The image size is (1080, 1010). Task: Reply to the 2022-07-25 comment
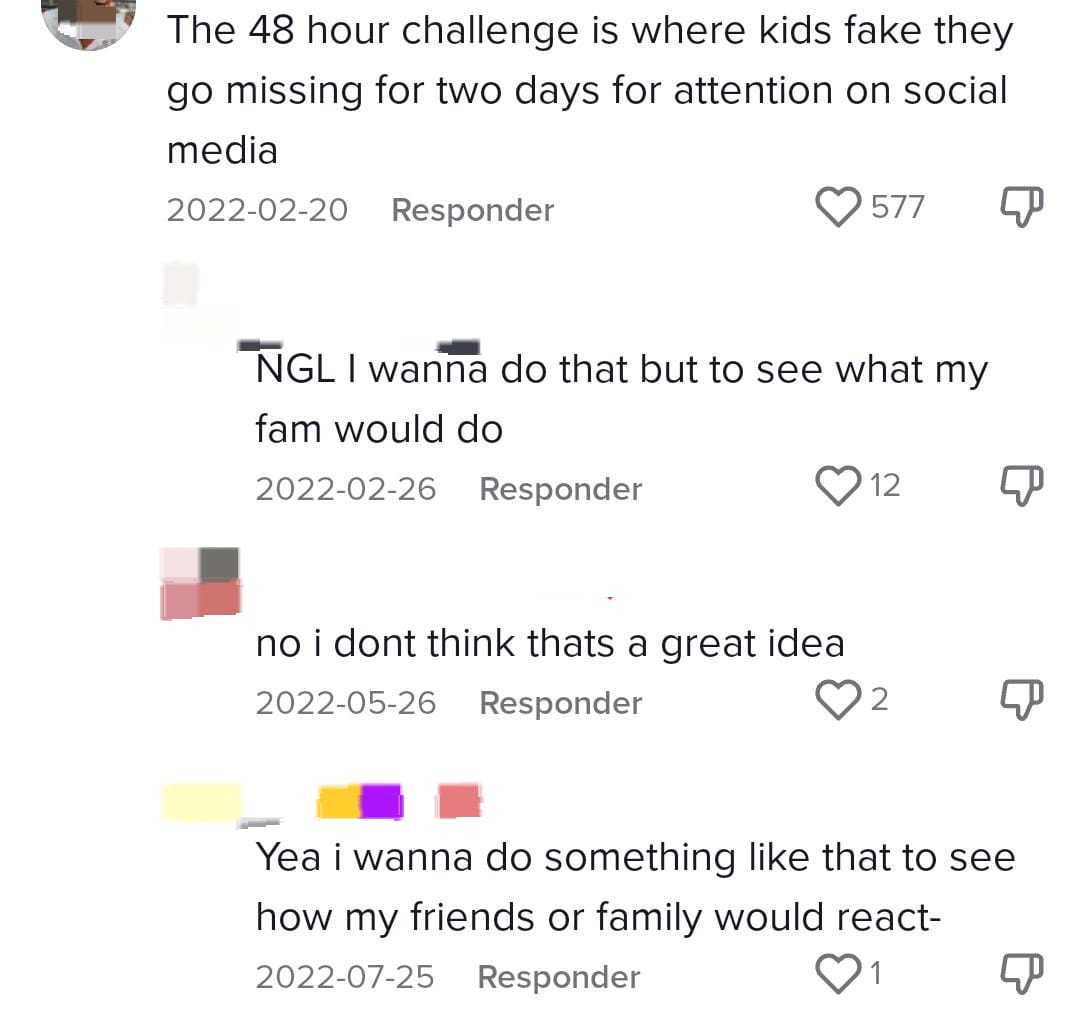point(558,977)
